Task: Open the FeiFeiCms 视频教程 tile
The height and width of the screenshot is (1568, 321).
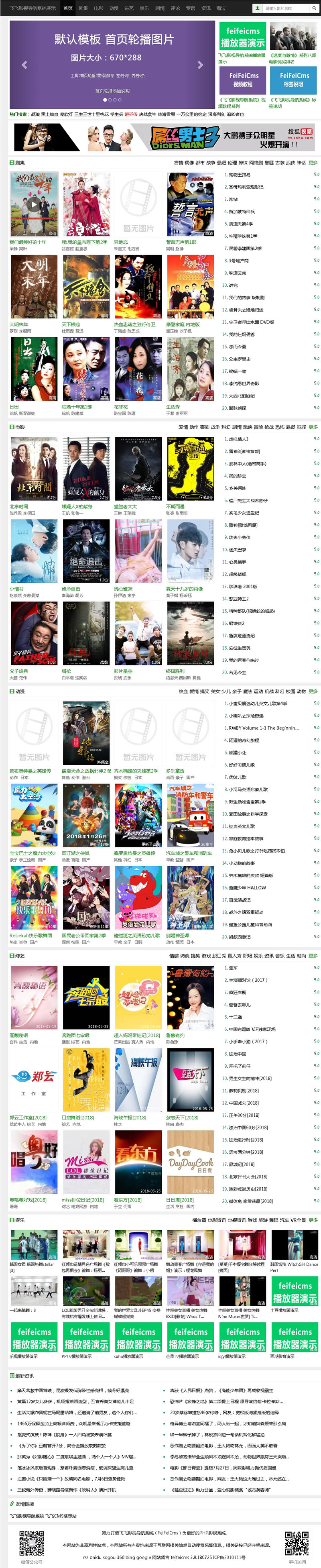Action: point(243,80)
